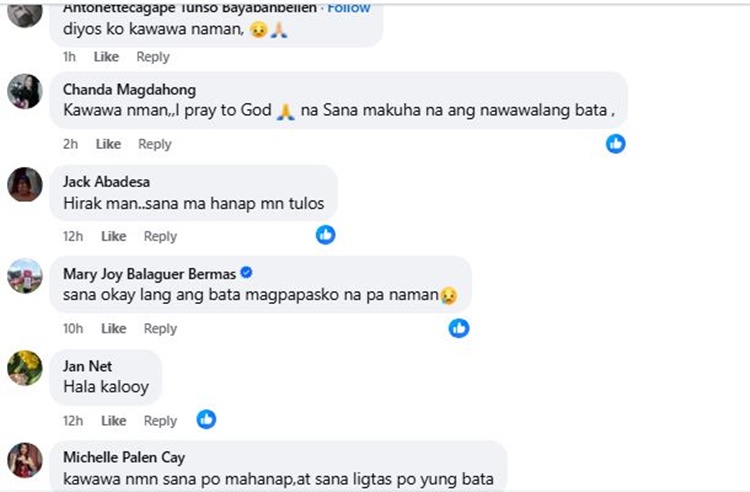View reactions on Chanda Magdahong's comment
Image resolution: width=750 pixels, height=492 pixels.
[x=616, y=144]
